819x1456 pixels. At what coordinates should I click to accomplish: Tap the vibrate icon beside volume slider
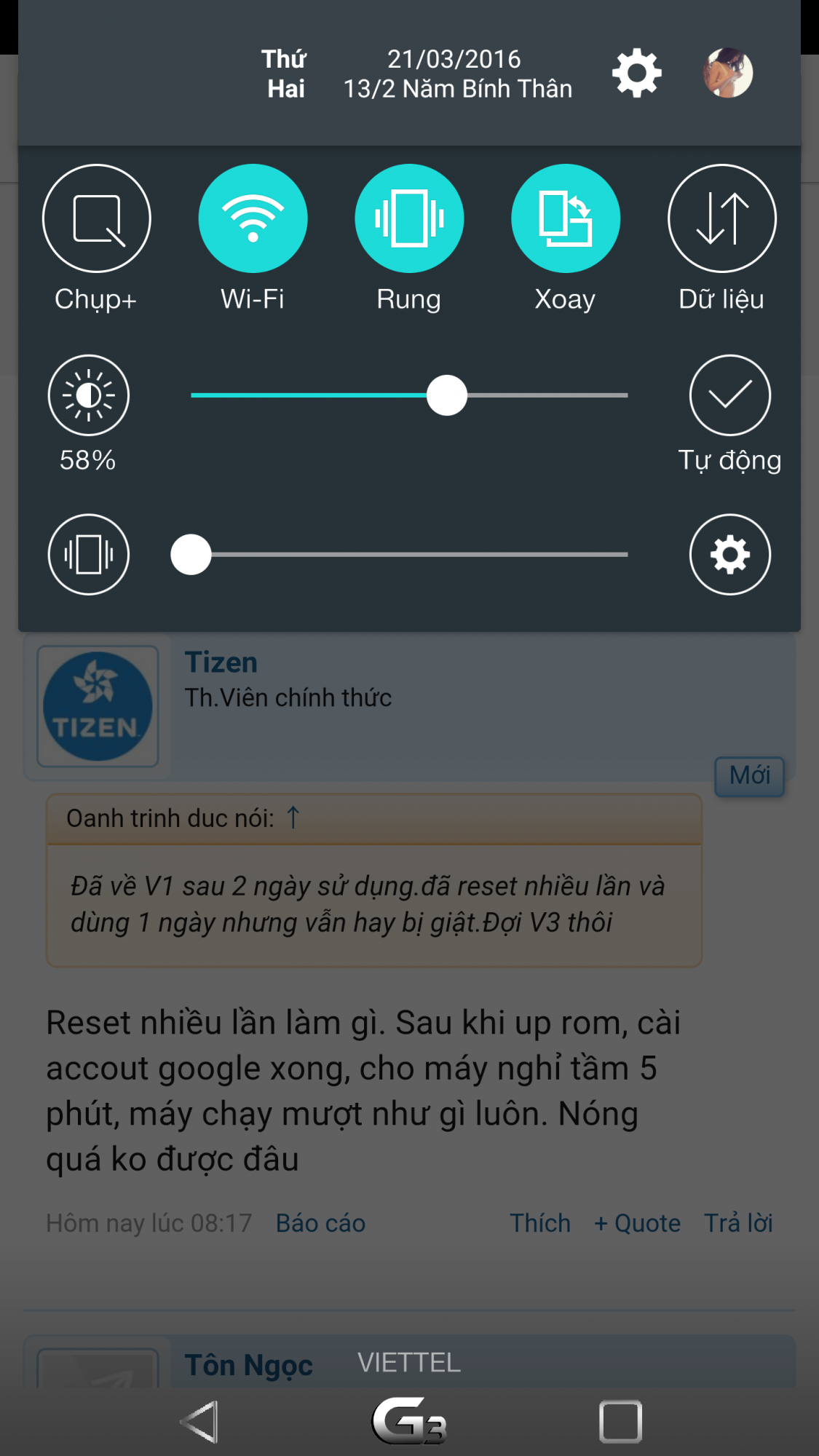click(x=89, y=555)
